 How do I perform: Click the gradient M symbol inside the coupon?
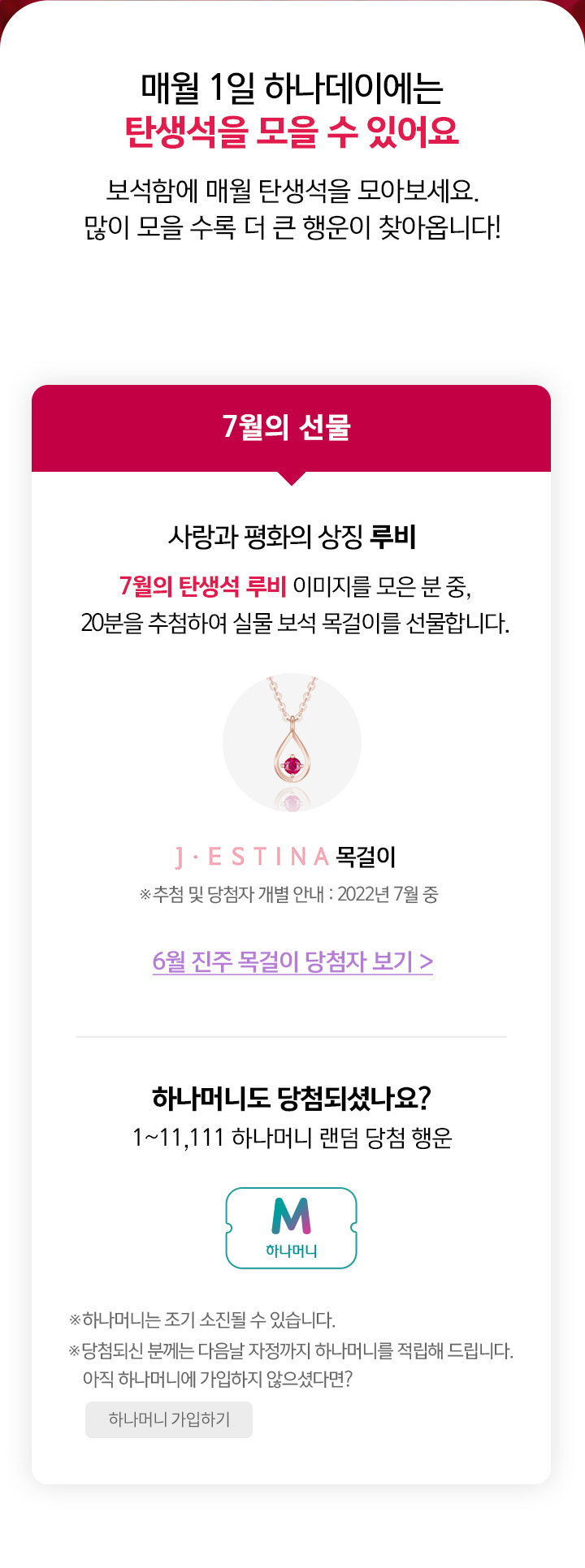[x=291, y=1216]
